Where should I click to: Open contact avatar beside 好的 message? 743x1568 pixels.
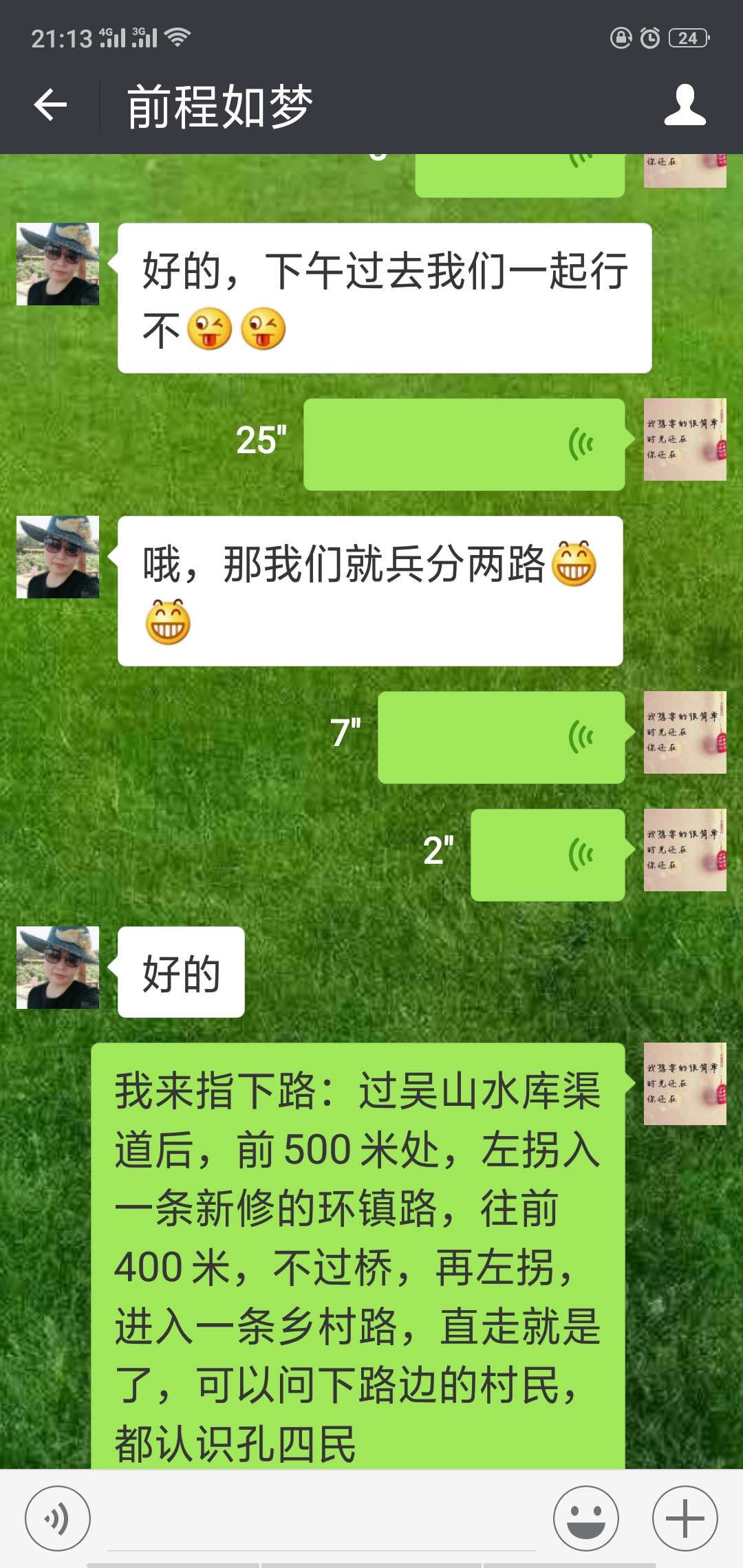58,968
